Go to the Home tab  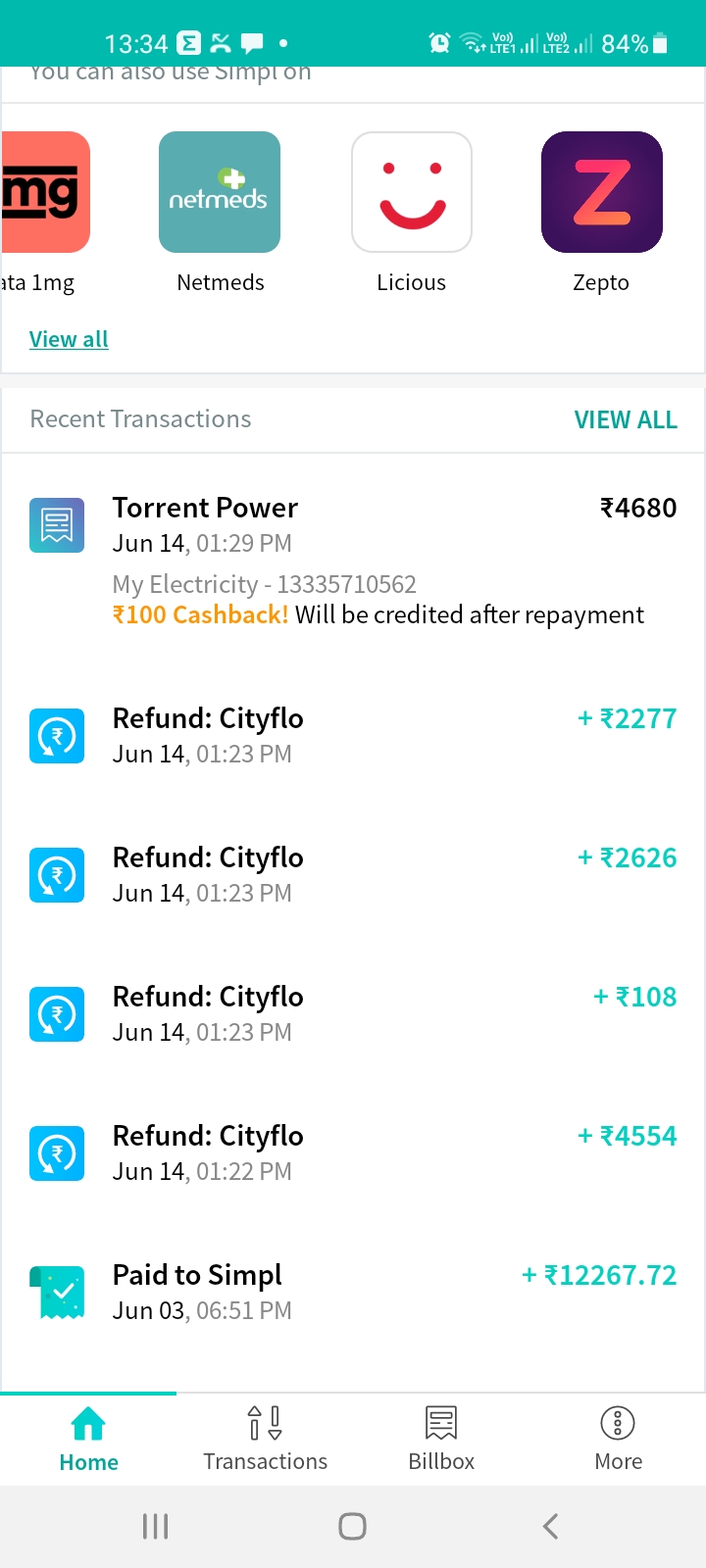coord(88,1439)
